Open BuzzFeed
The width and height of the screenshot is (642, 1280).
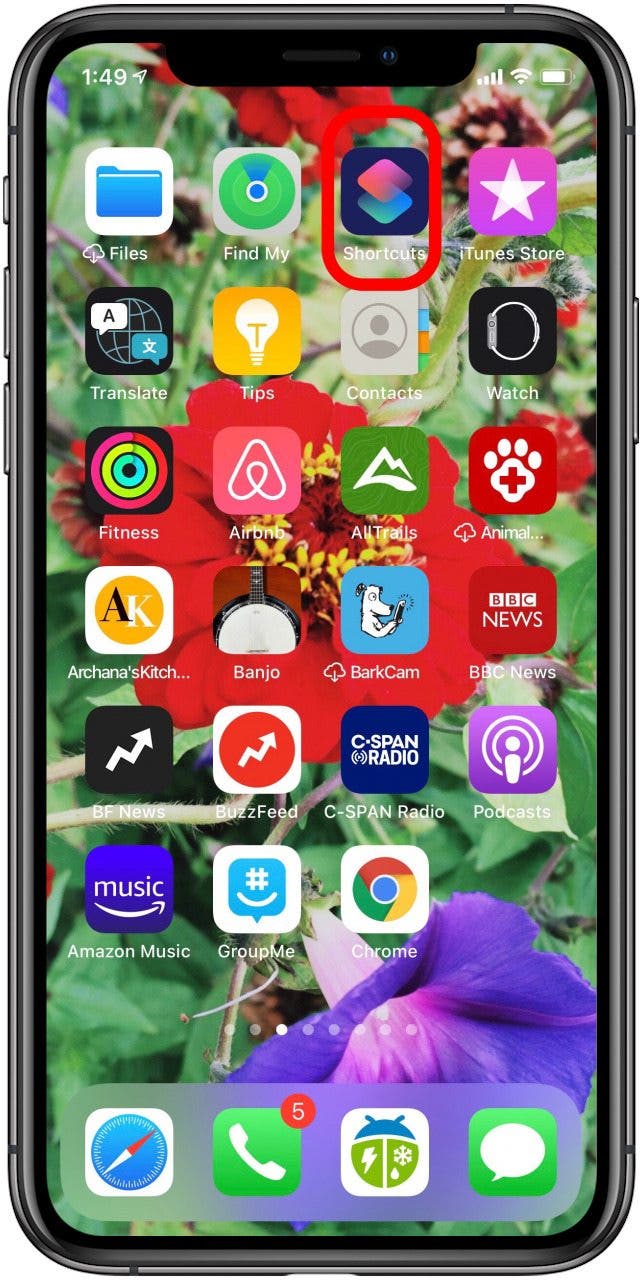[257, 750]
